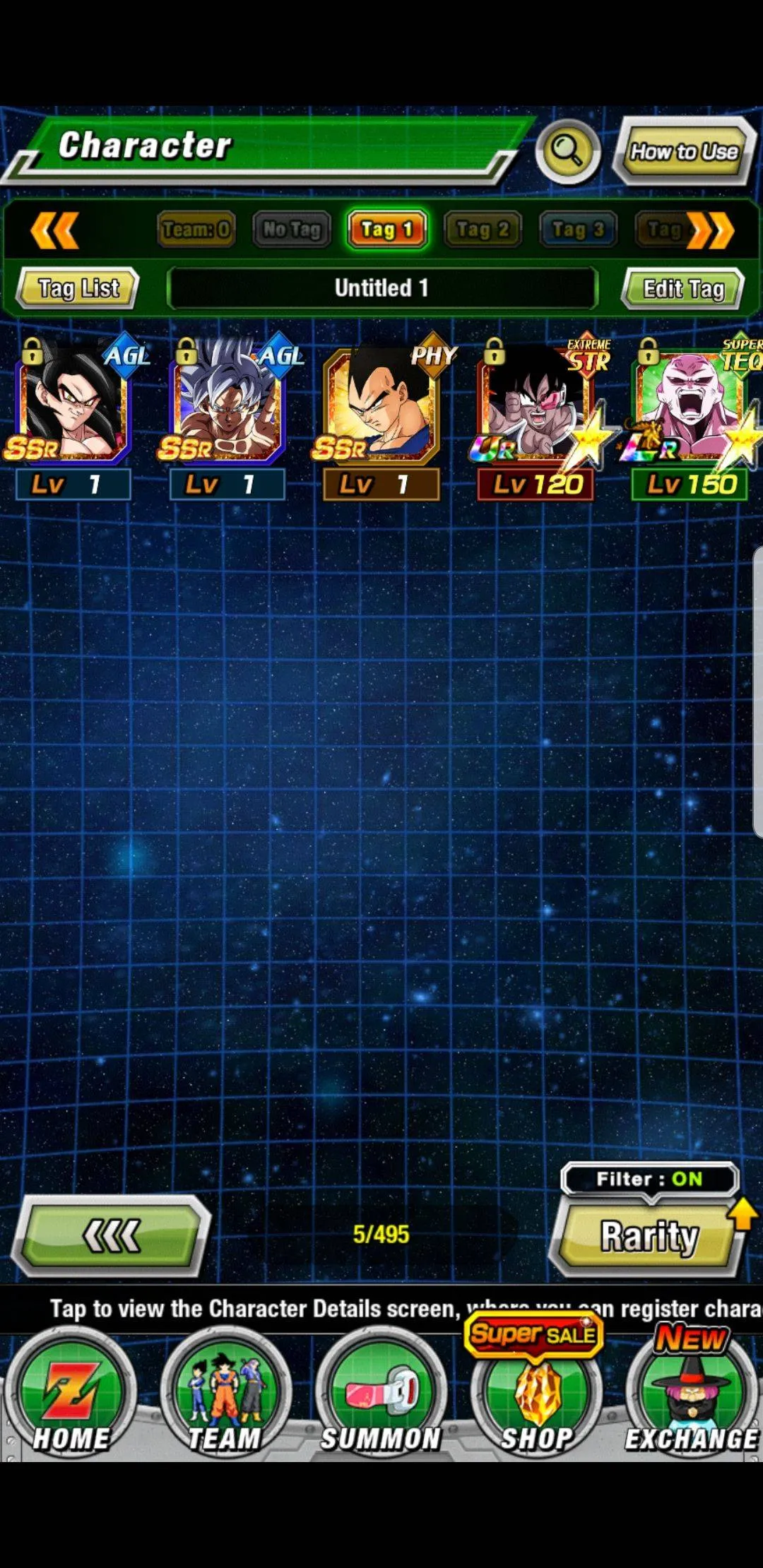Viewport: 763px width, 1568px height.
Task: Open the magnifying glass search icon
Action: (x=567, y=150)
